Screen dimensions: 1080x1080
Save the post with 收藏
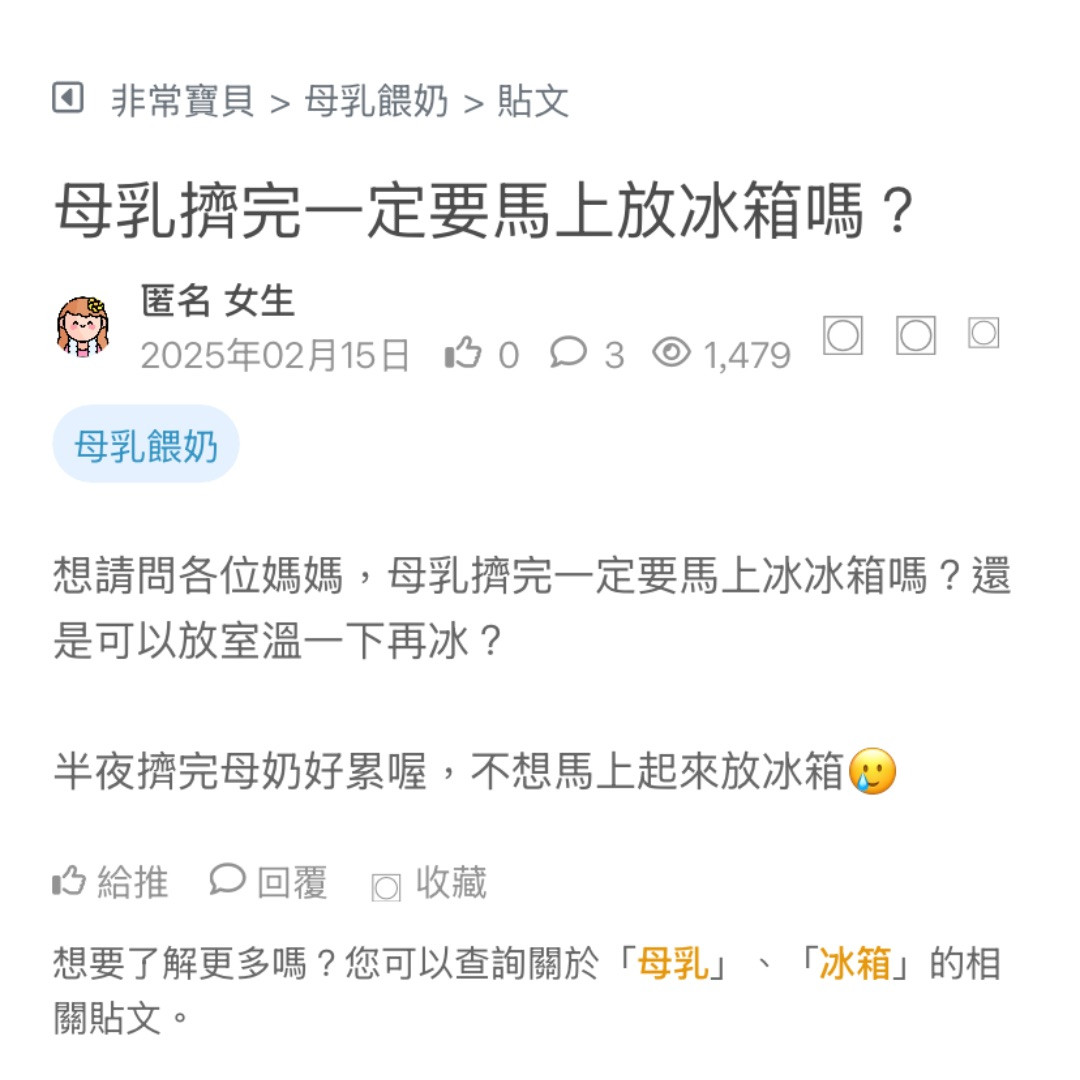click(430, 884)
